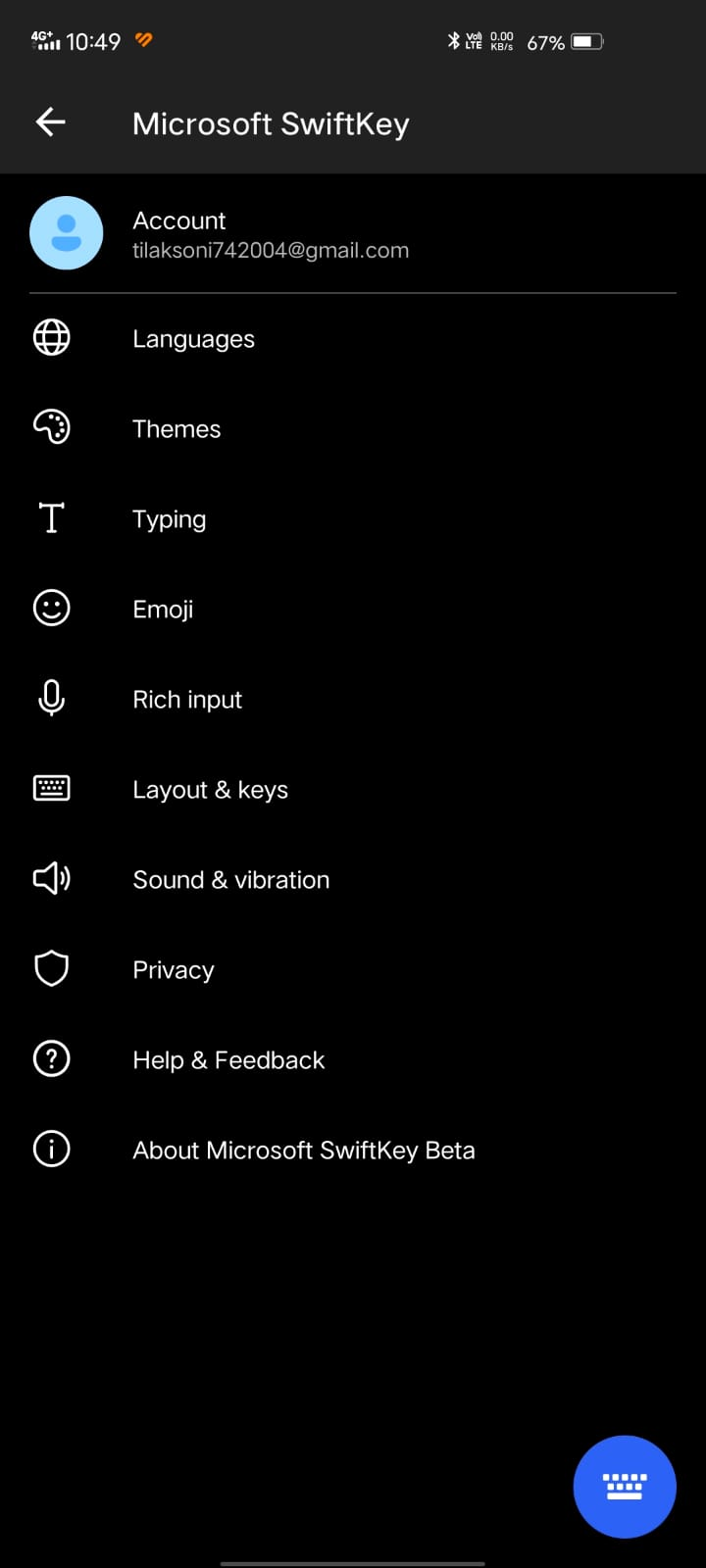Open the Account row

(270, 234)
